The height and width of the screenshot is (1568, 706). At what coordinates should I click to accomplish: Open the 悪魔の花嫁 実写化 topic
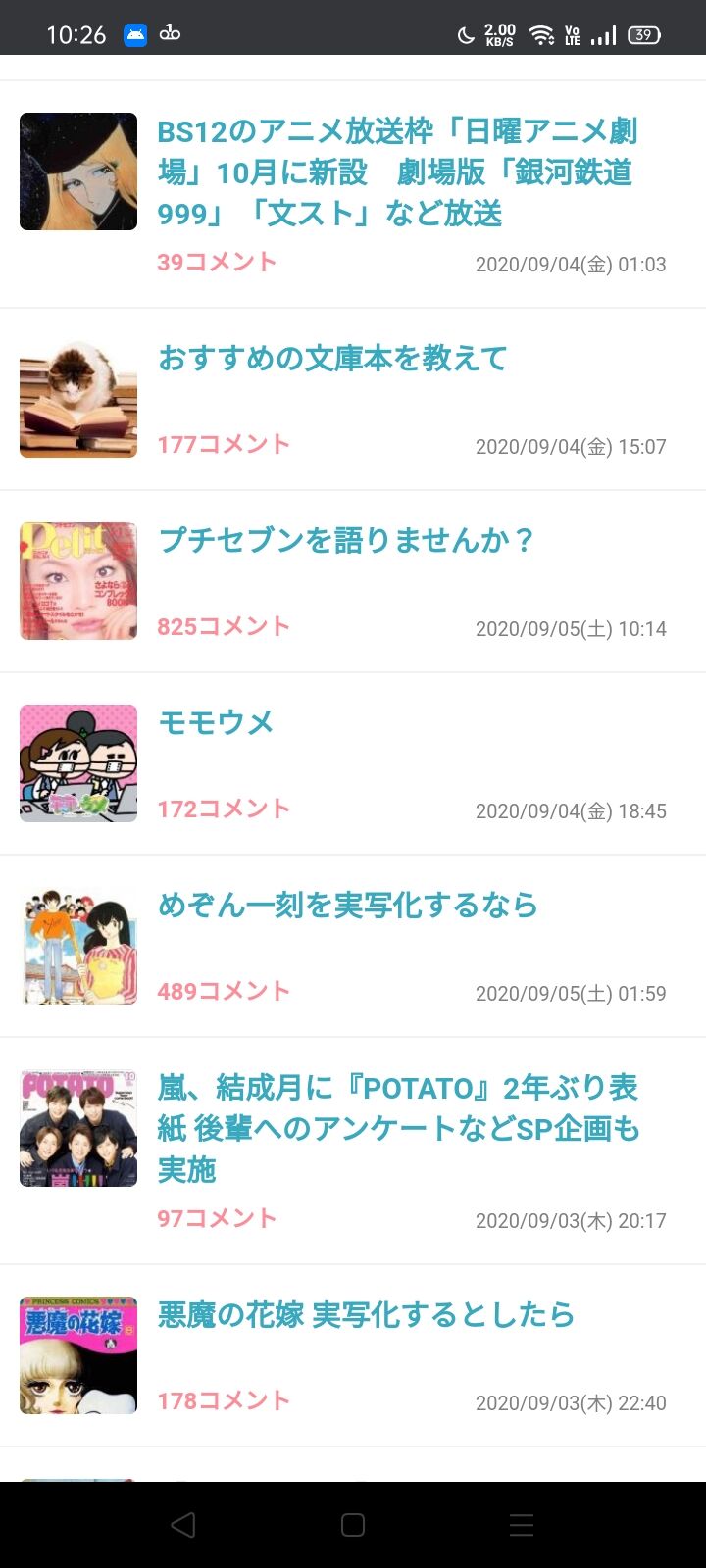pyautogui.click(x=366, y=1315)
